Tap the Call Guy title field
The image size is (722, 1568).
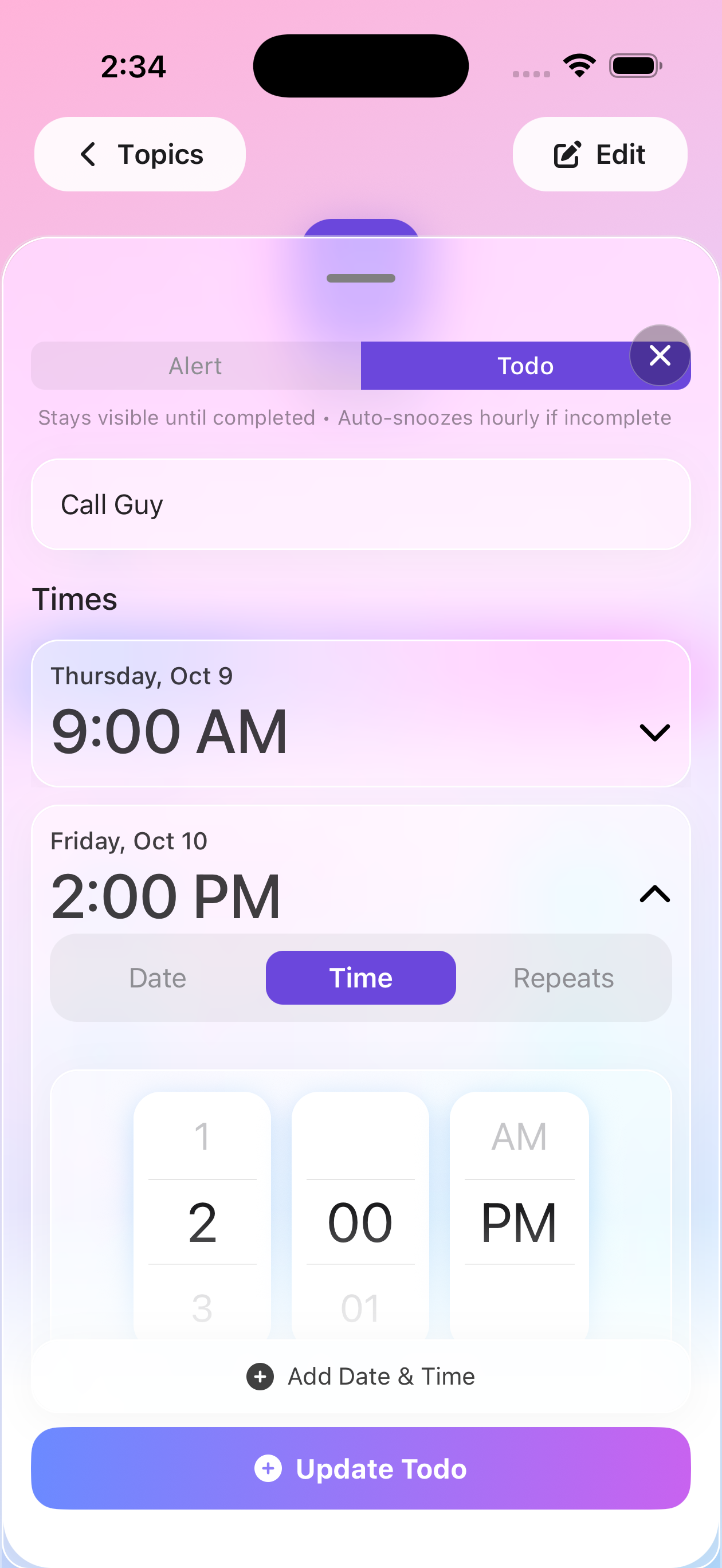[x=360, y=504]
